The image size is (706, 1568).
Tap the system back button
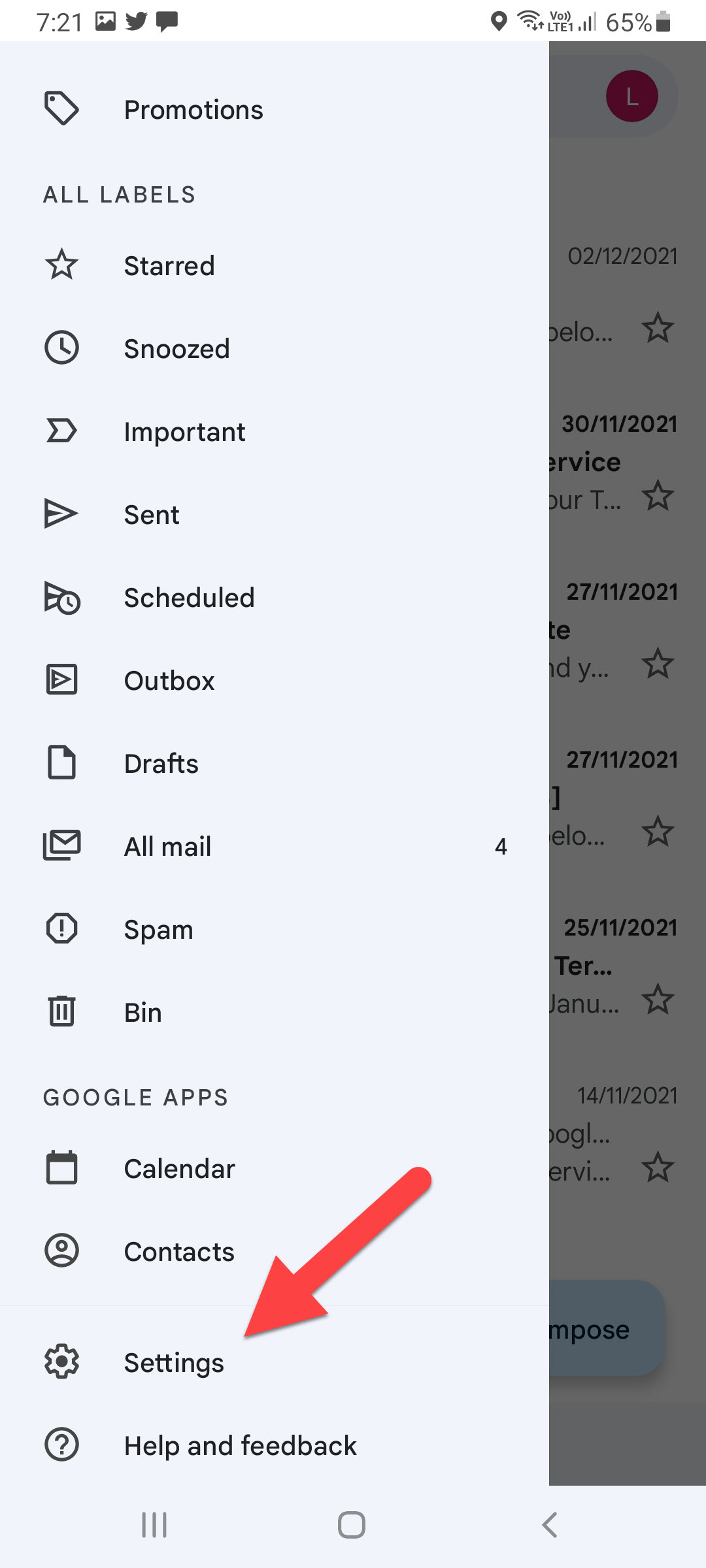tap(550, 1525)
